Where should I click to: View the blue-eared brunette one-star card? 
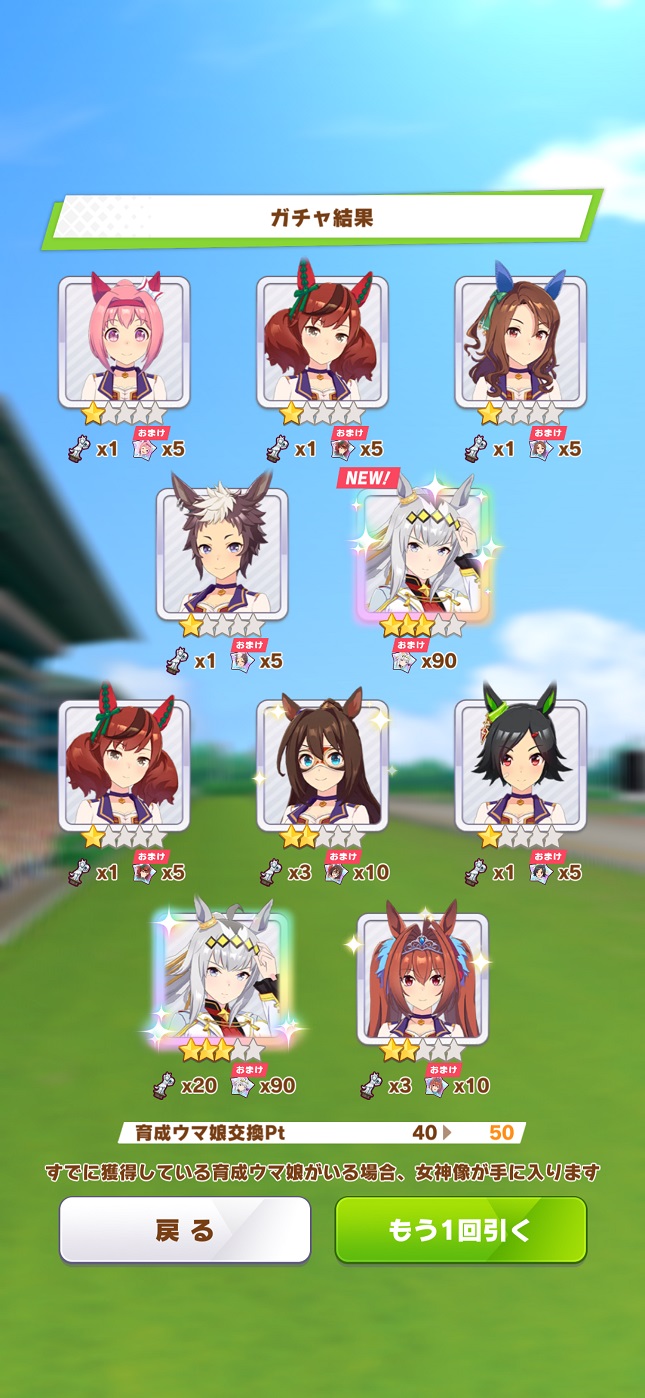(520, 342)
